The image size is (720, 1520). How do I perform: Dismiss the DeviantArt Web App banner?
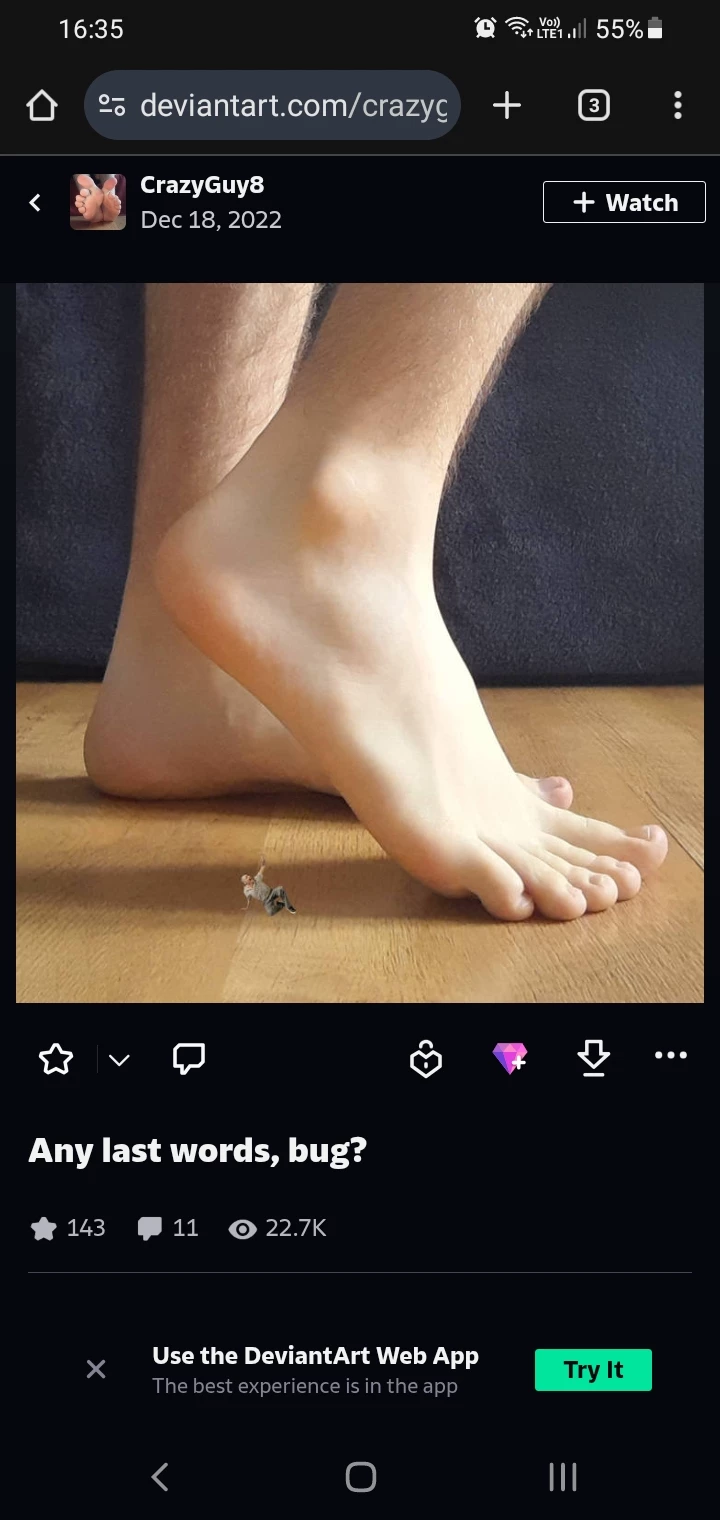96,1369
